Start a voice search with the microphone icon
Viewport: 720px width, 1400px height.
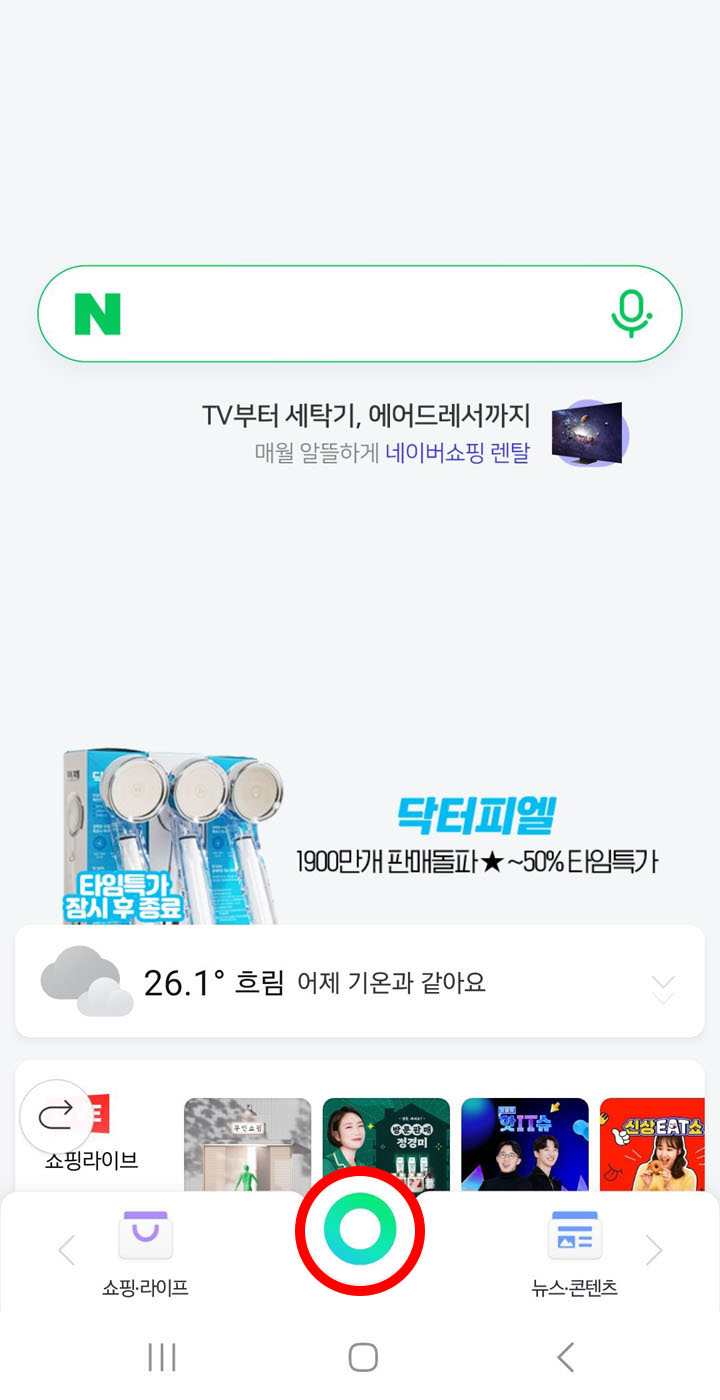(x=630, y=313)
